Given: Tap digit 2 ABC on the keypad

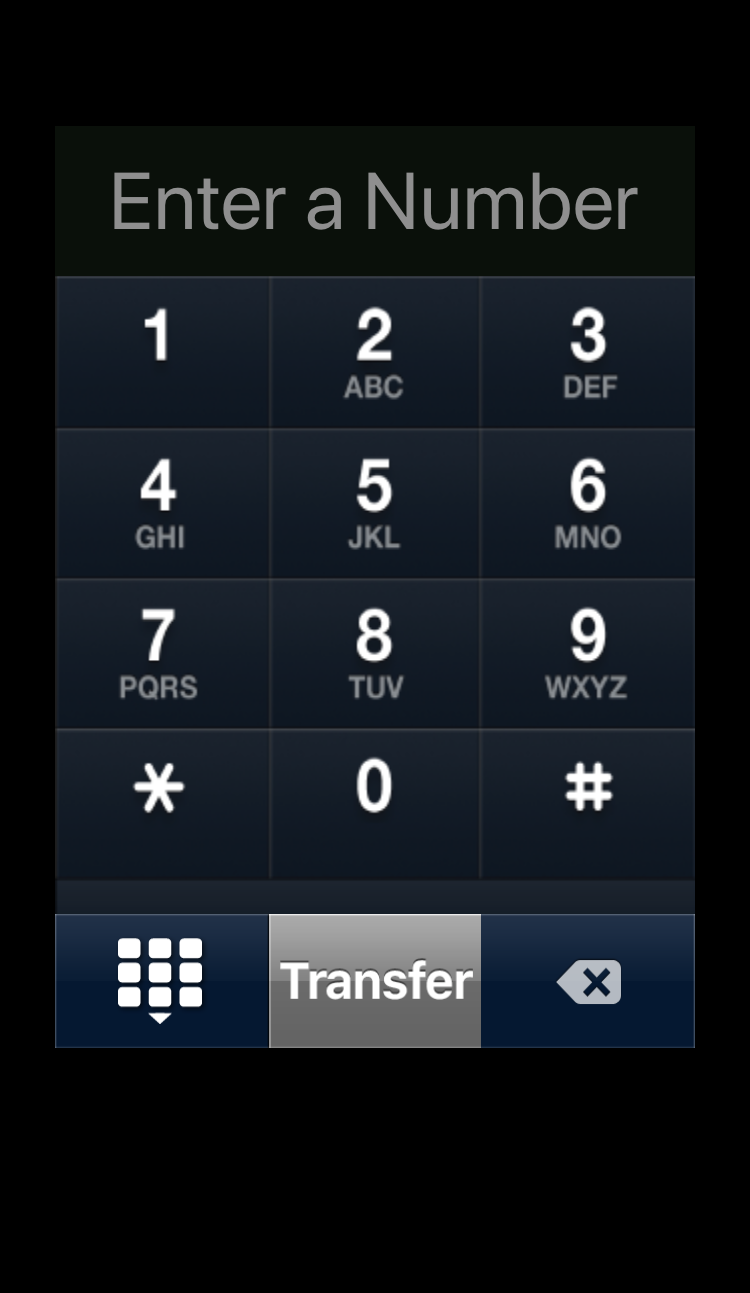Looking at the screenshot, I should (x=374, y=350).
